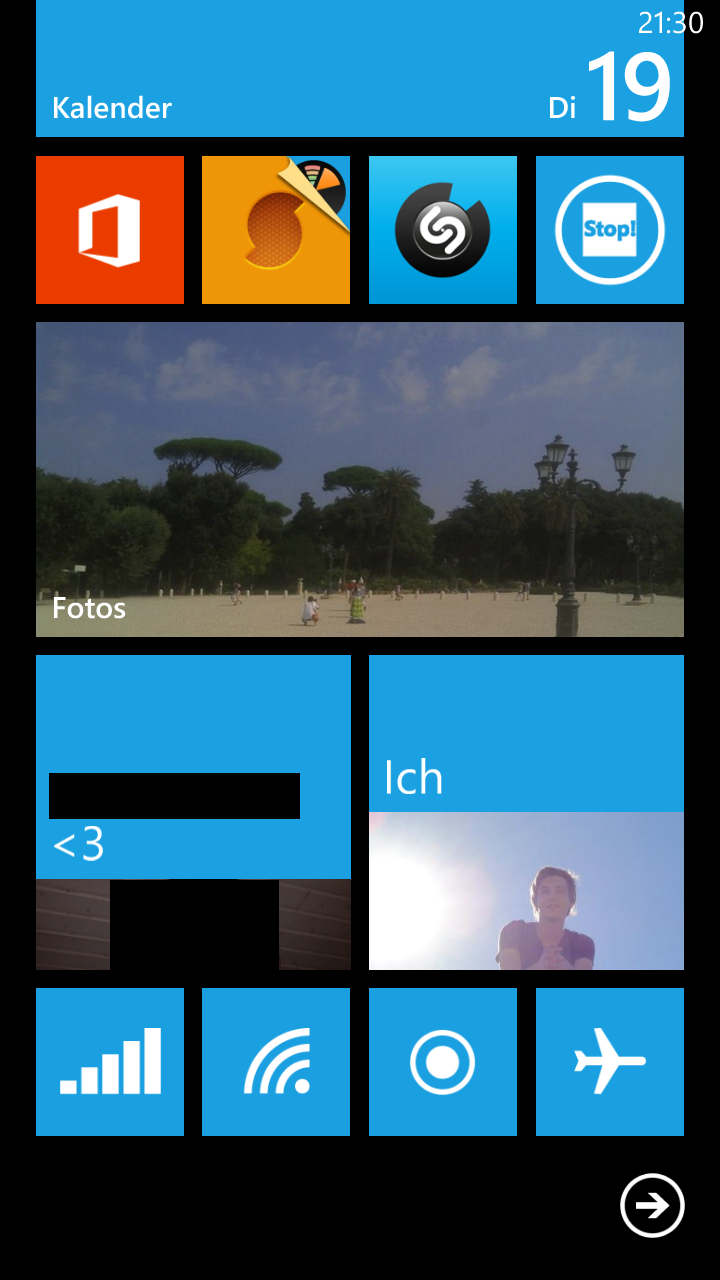Open the Wi-Fi settings tile
This screenshot has height=1280, width=720.
276,1062
